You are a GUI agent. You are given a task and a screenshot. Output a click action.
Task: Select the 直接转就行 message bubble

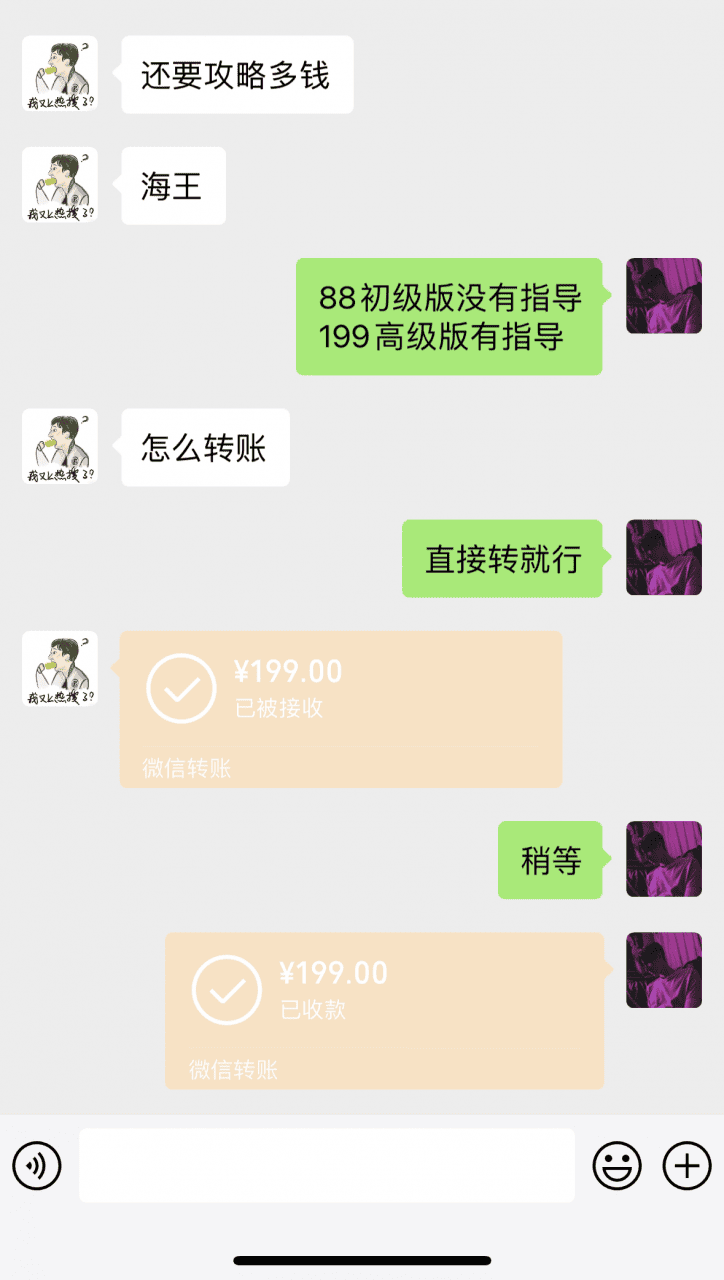coord(502,558)
